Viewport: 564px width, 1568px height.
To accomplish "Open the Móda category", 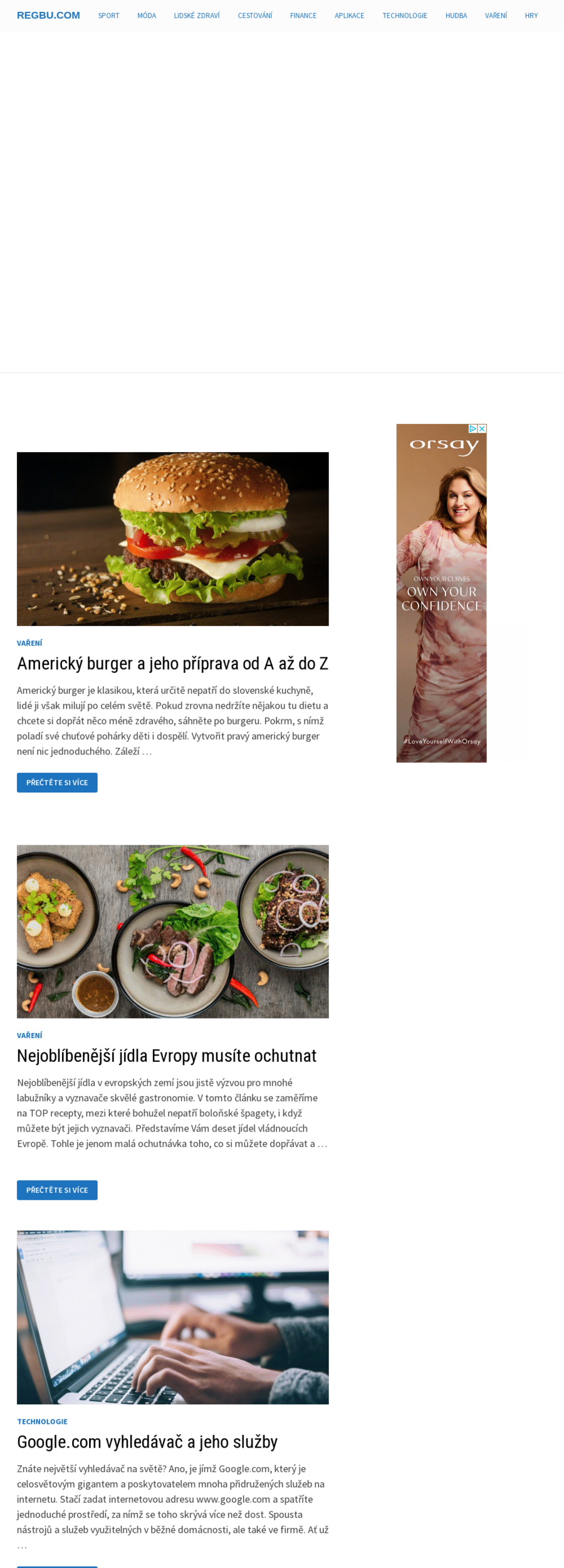I will coord(147,16).
